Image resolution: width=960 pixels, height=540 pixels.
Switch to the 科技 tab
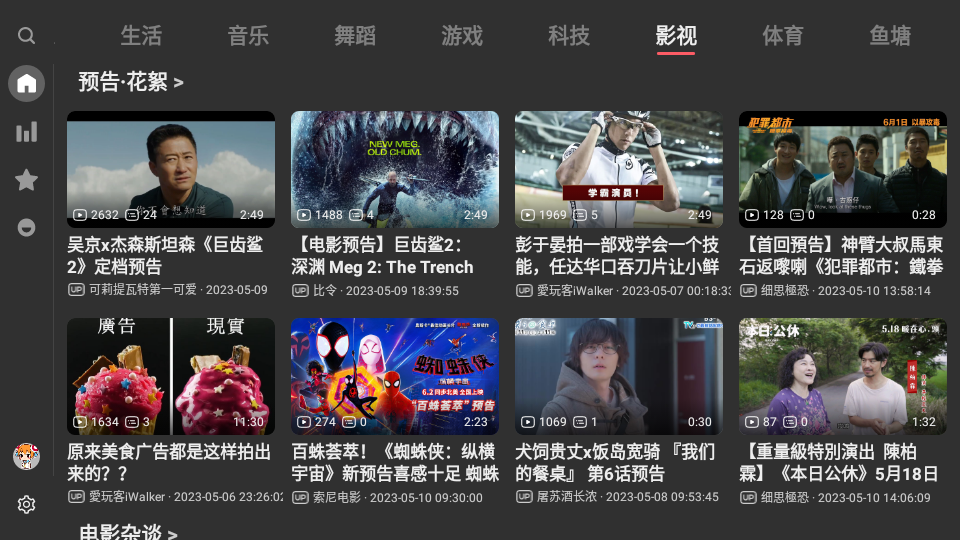tap(569, 36)
